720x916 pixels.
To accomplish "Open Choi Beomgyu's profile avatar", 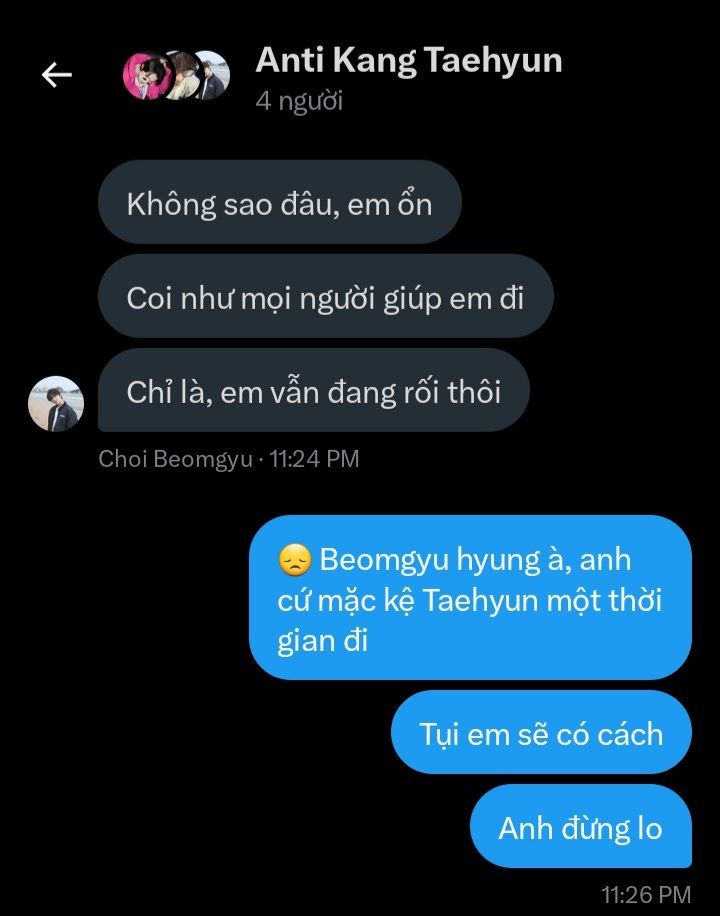I will click(x=56, y=403).
